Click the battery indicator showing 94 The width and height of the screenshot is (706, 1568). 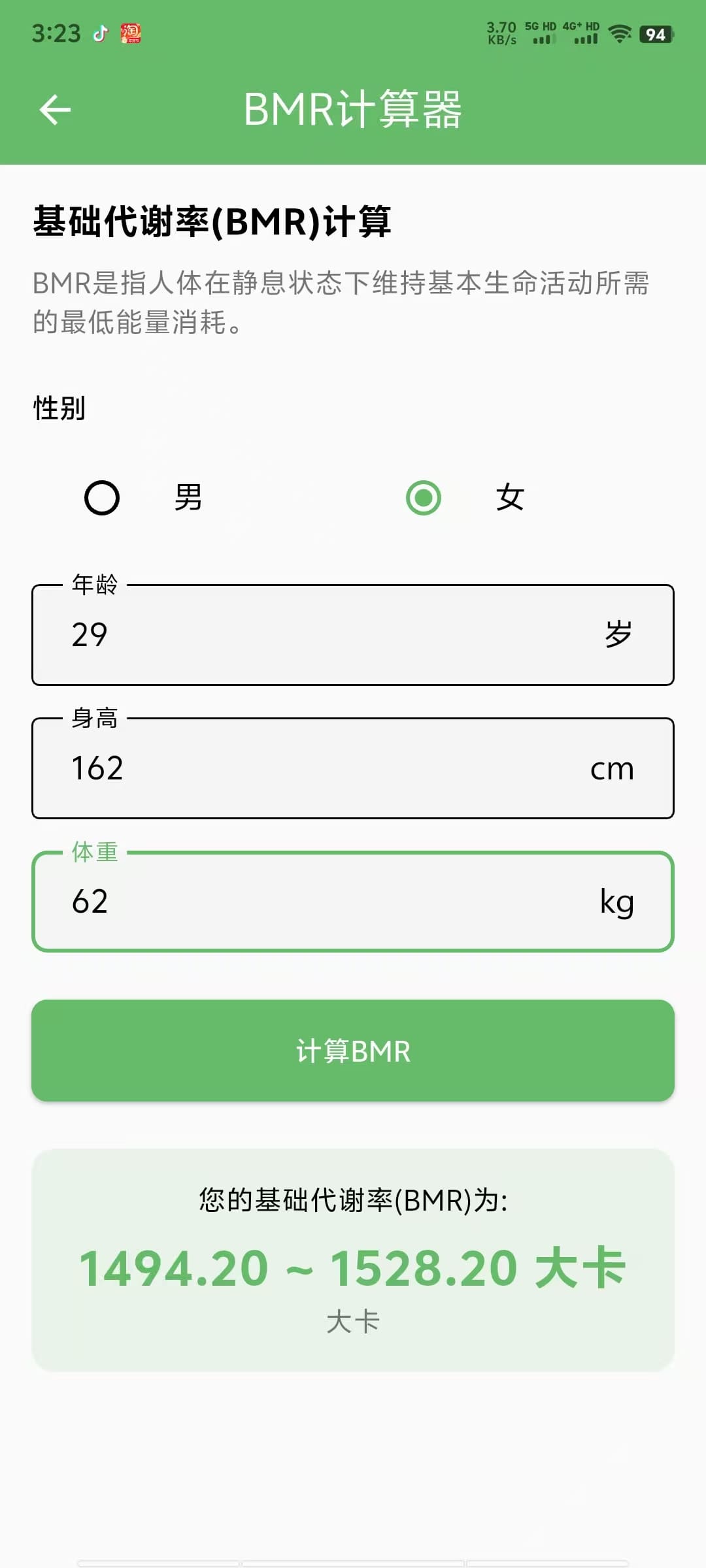(x=655, y=34)
